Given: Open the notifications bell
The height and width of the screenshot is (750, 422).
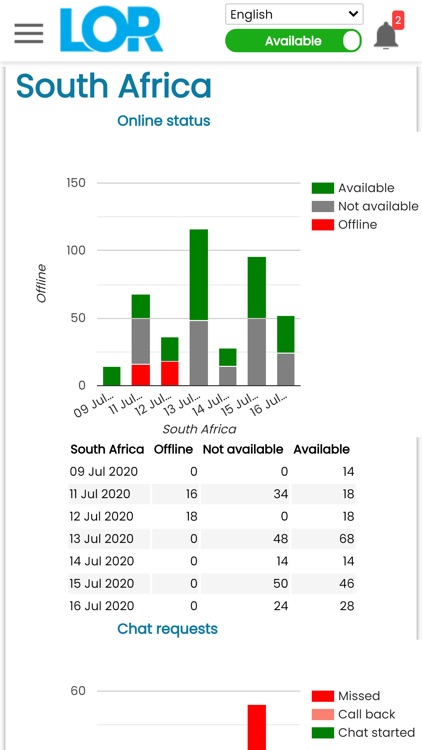Looking at the screenshot, I should point(386,35).
